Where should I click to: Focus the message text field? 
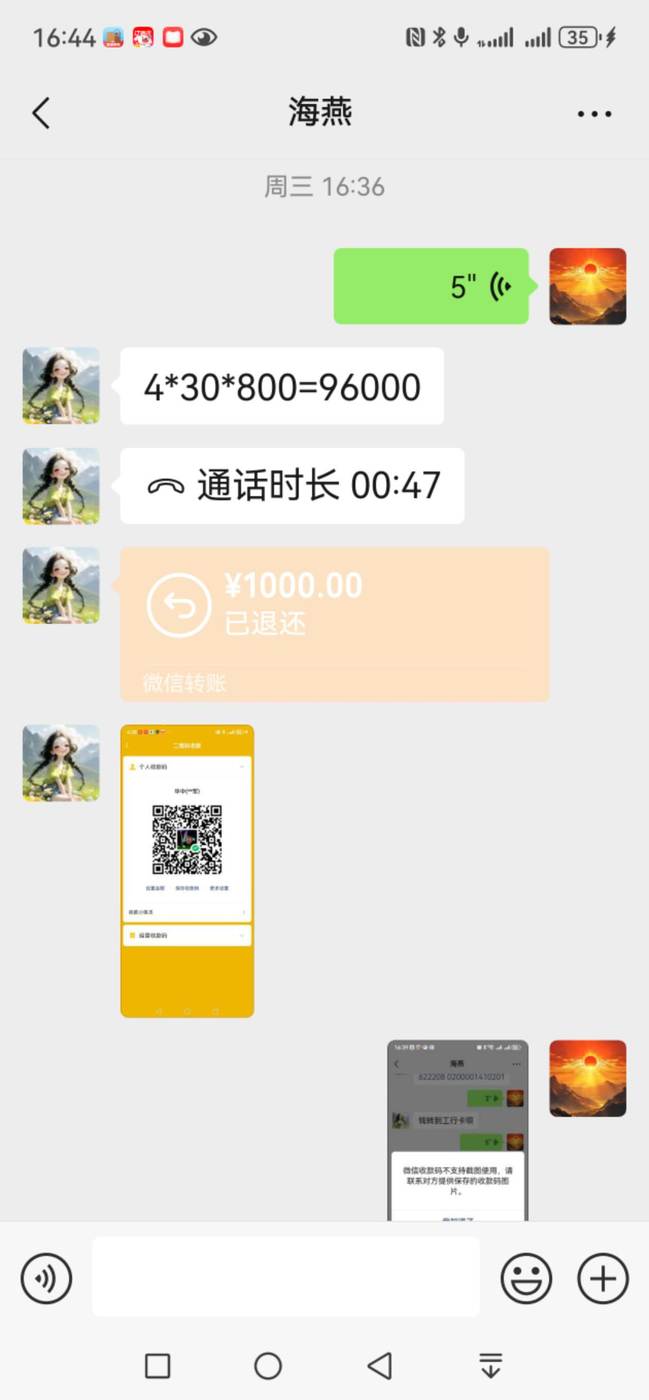click(286, 1277)
